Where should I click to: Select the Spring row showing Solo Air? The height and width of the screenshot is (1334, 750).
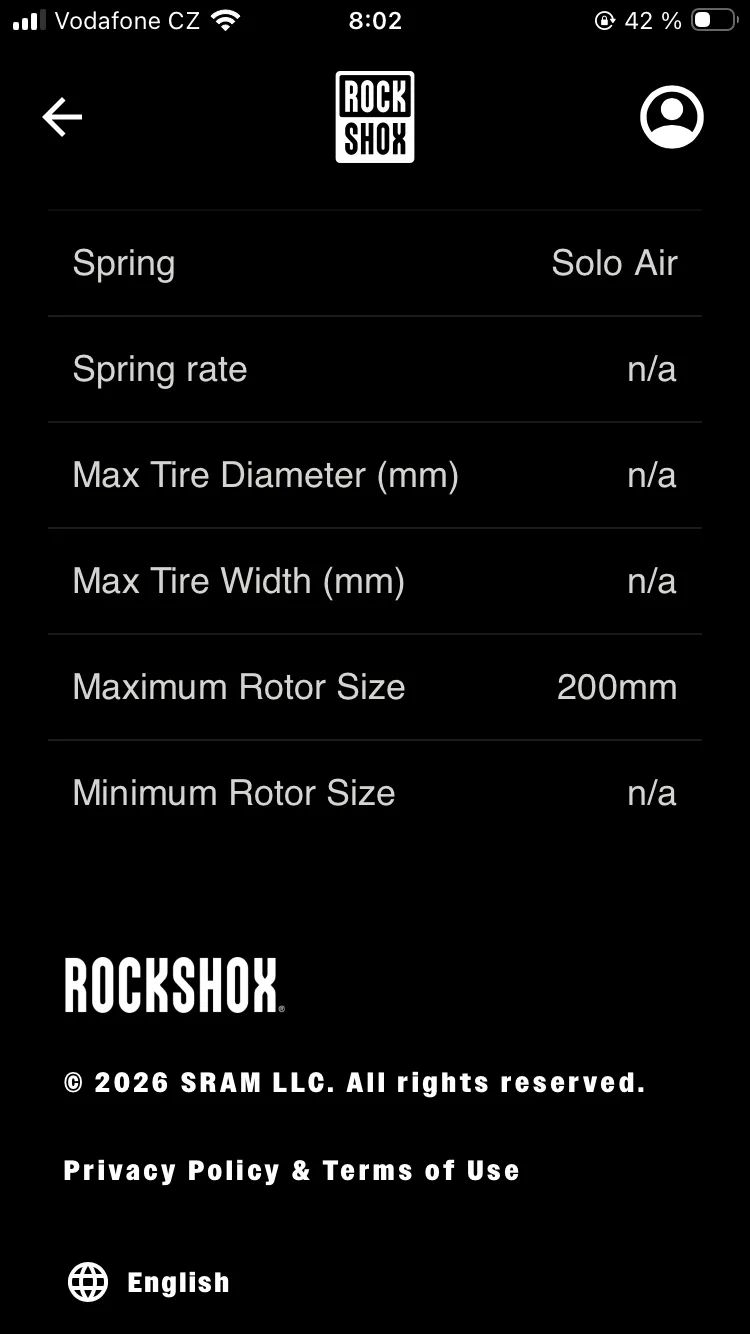click(x=374, y=263)
